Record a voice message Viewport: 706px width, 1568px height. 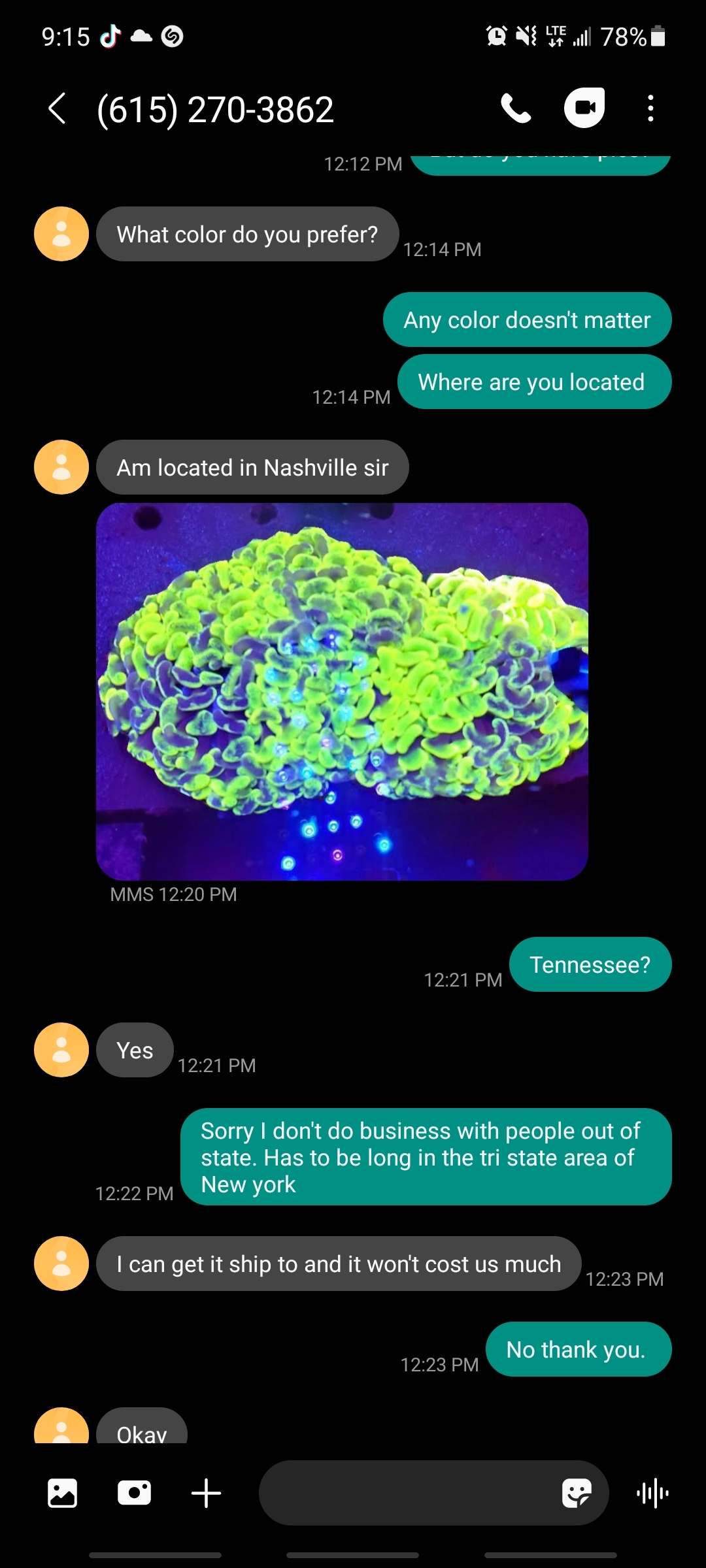coord(652,1493)
